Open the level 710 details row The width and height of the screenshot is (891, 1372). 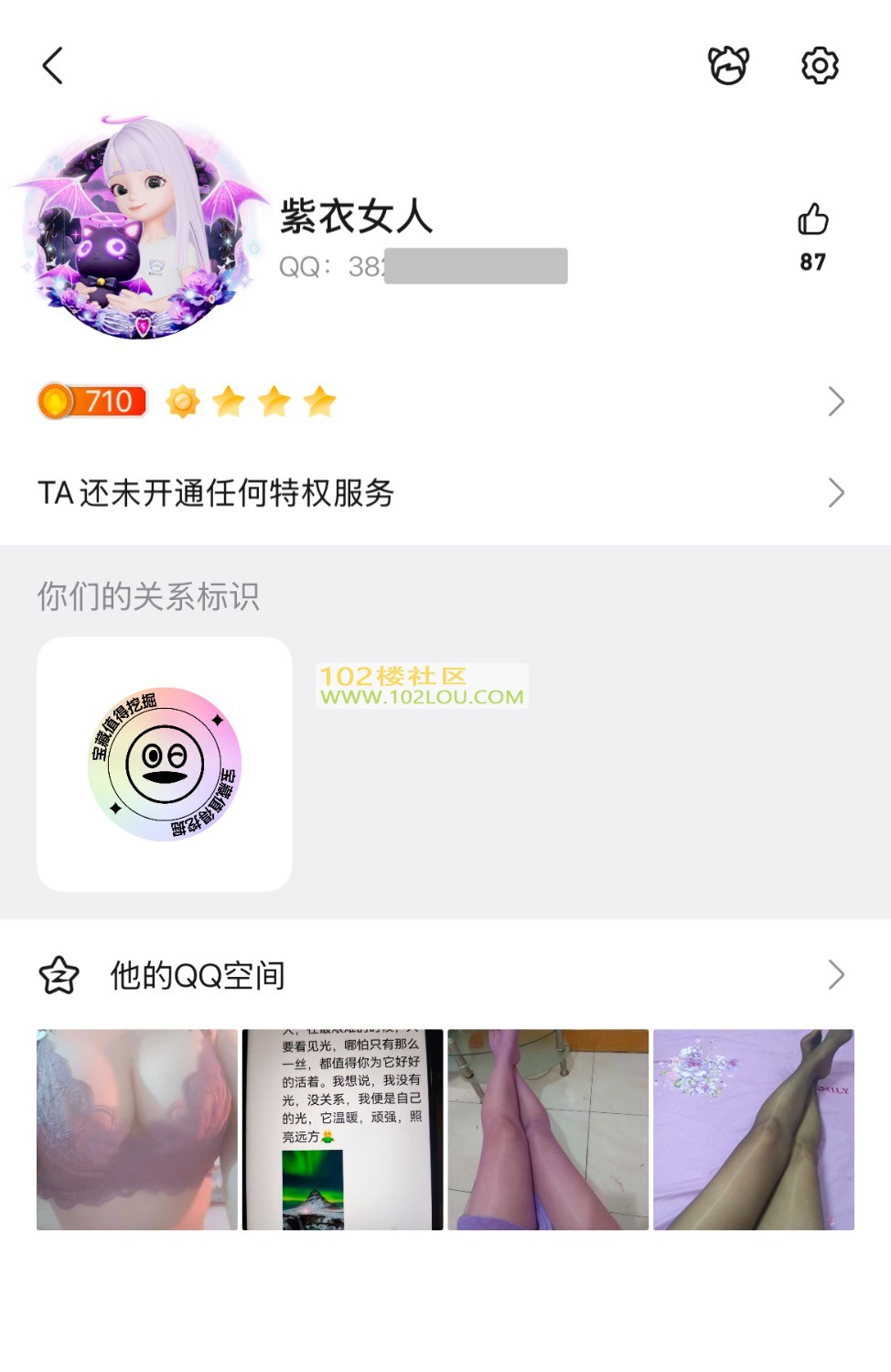click(x=439, y=402)
